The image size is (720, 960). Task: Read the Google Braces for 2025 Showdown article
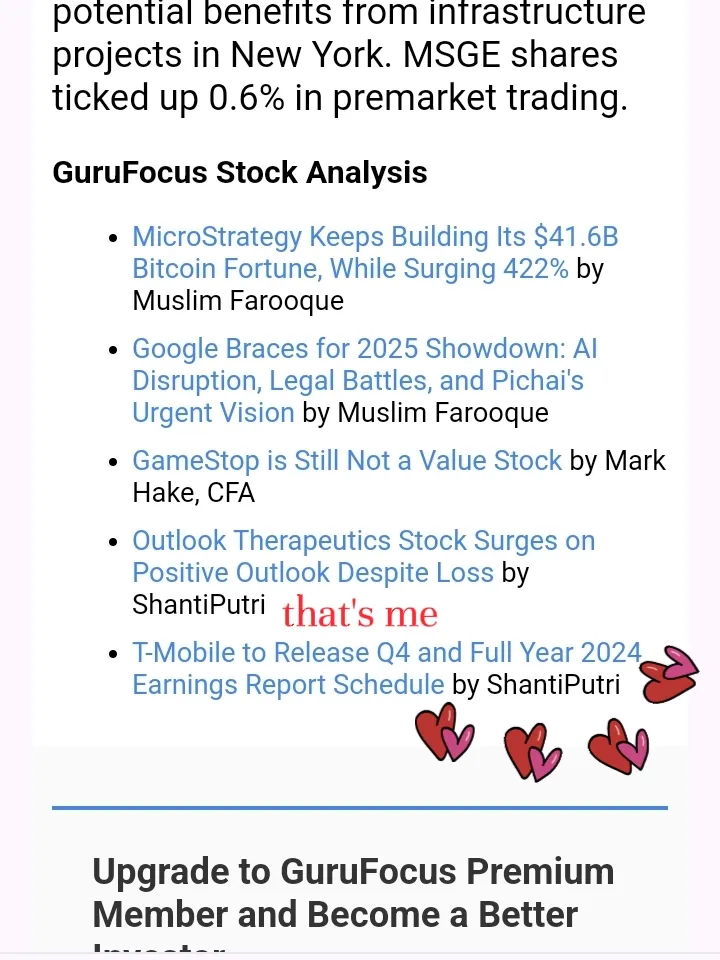(364, 350)
